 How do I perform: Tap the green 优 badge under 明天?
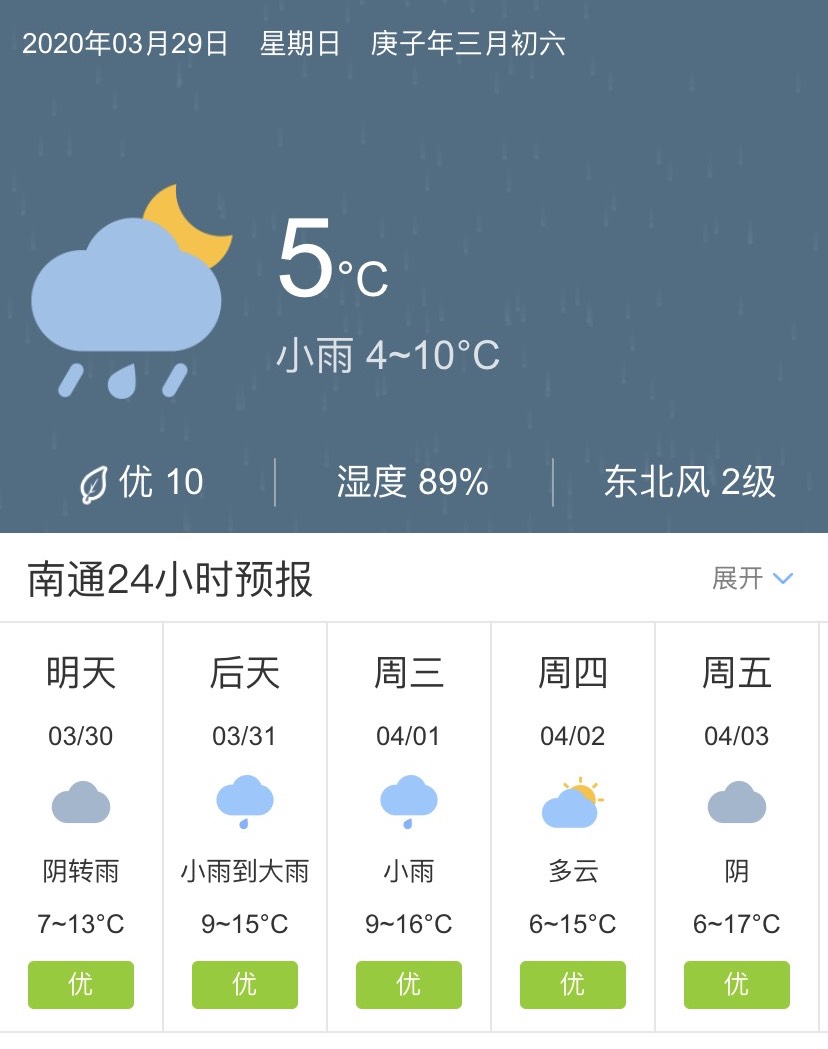click(80, 985)
